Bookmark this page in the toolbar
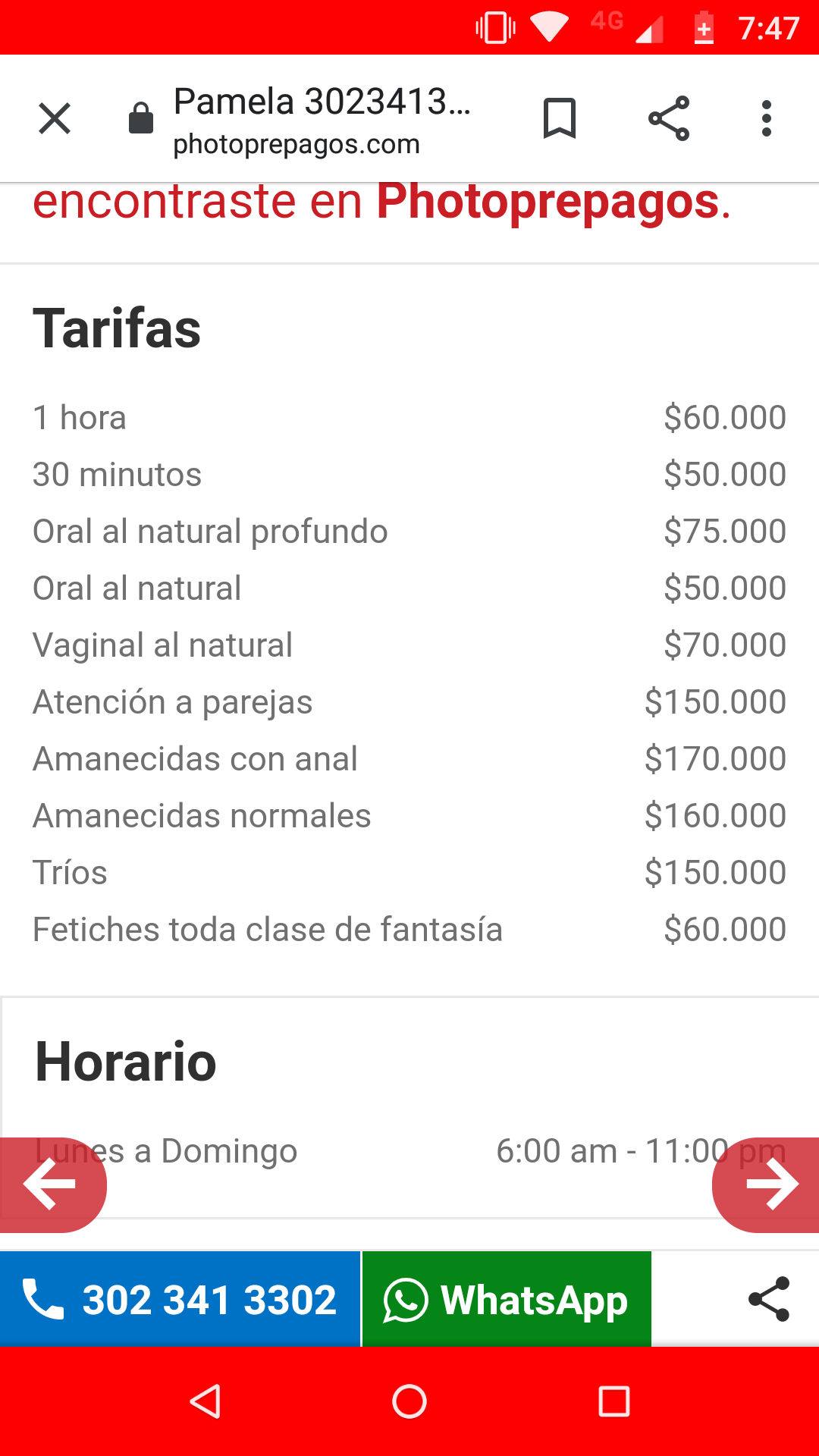 [x=560, y=119]
